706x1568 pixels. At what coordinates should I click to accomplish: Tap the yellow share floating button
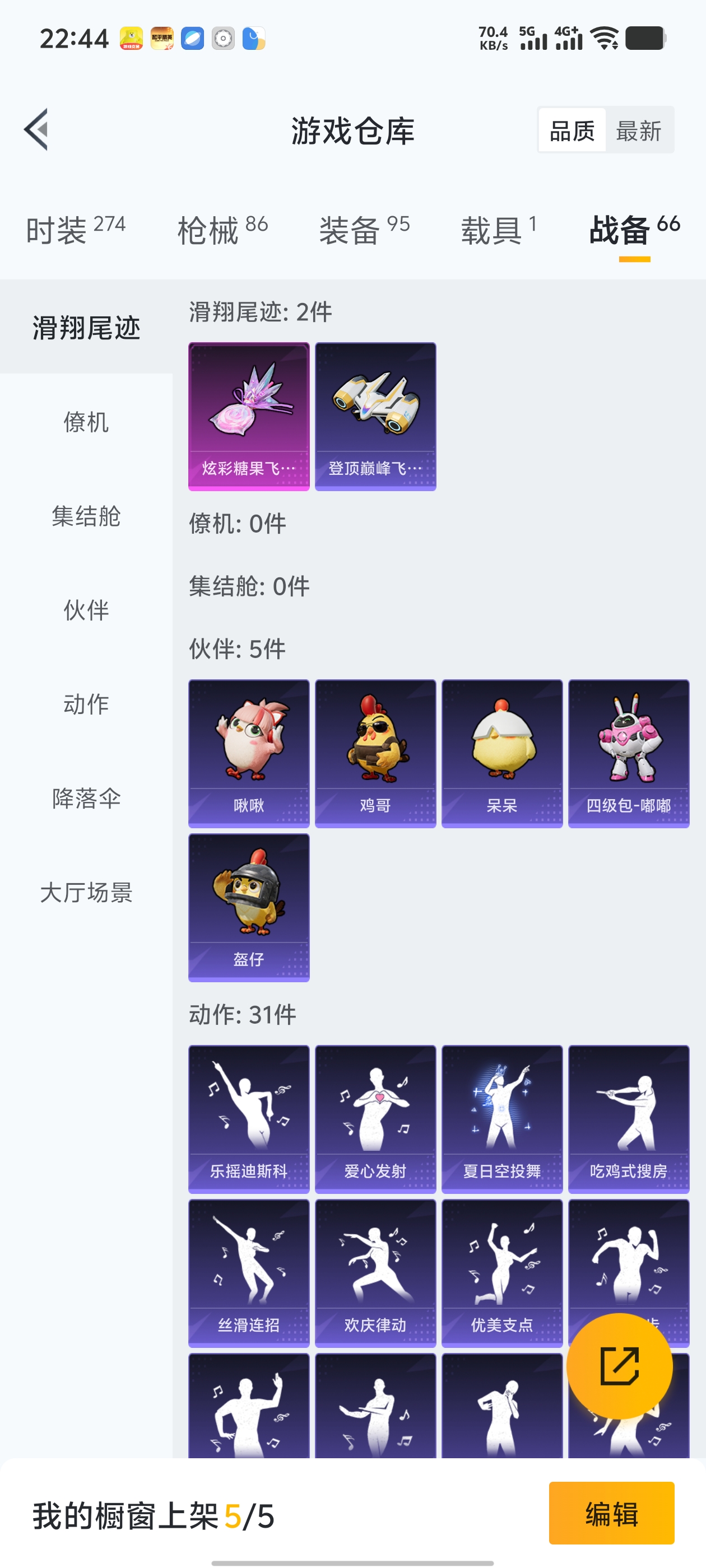point(621,1365)
